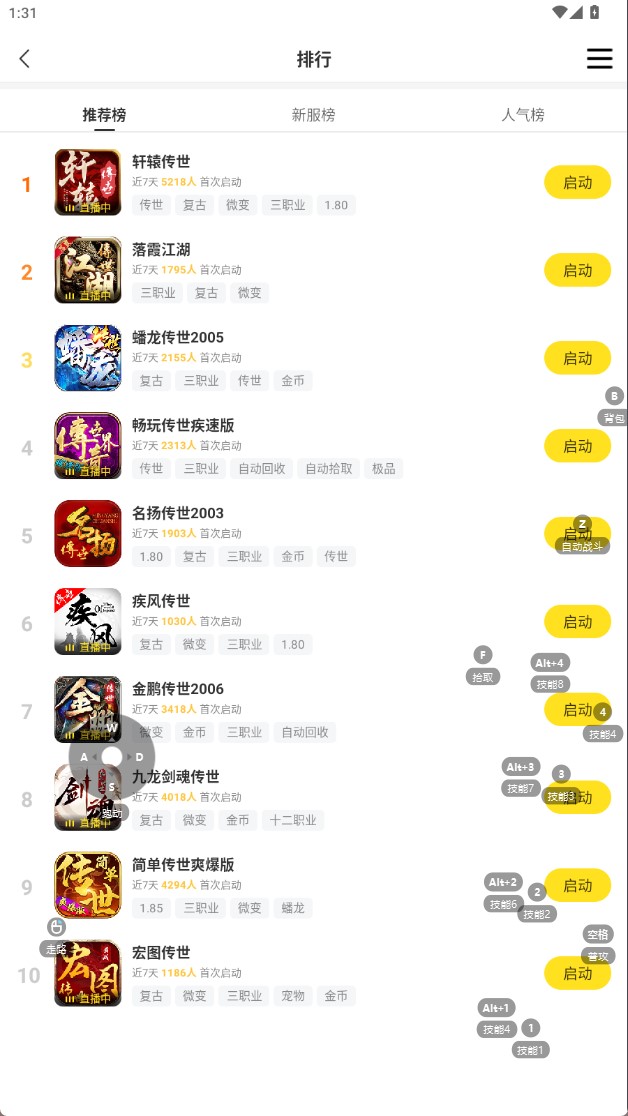Launch 落霞江湖 with its 启动 button
The image size is (628, 1116).
click(x=577, y=271)
